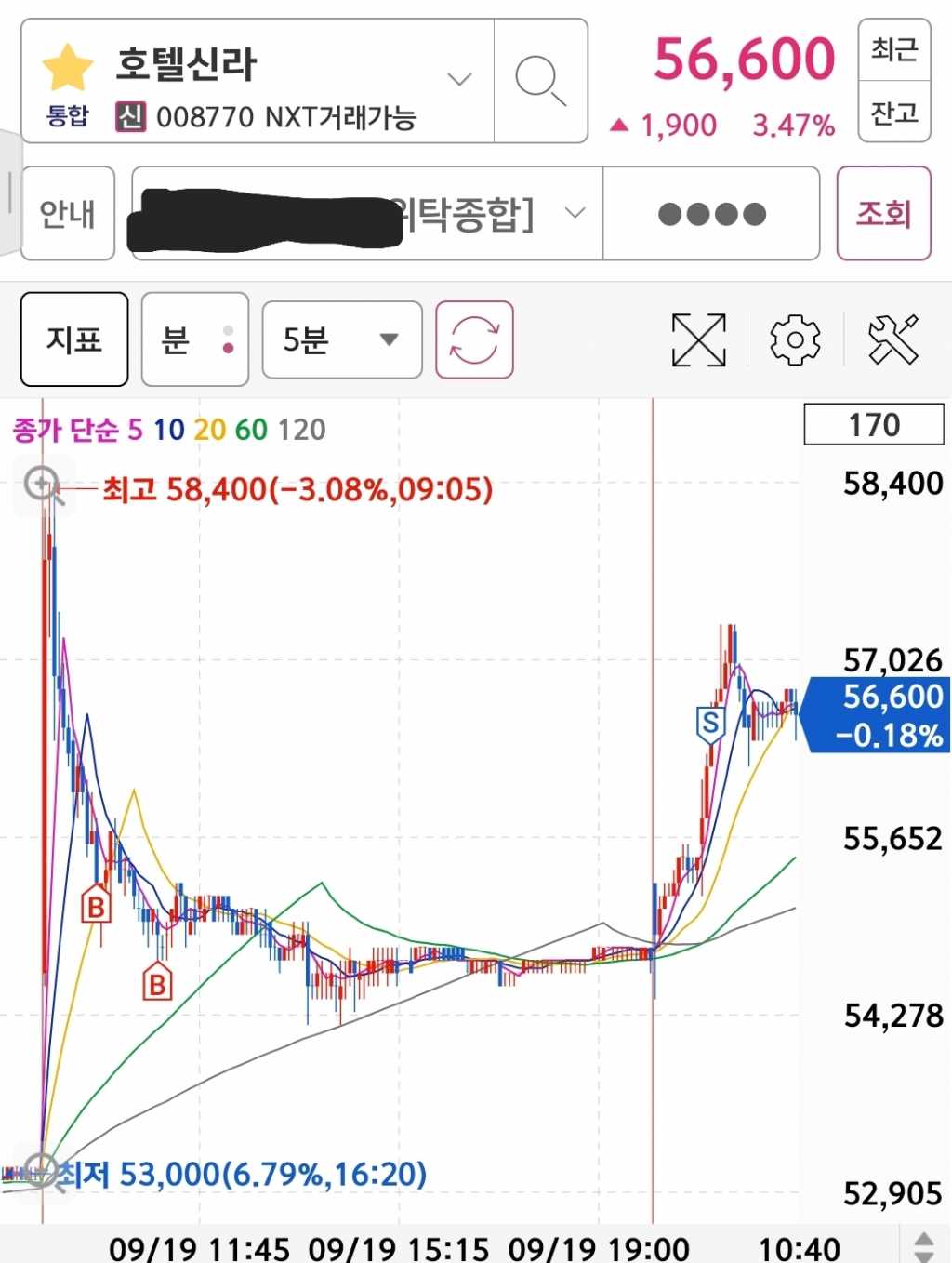Image resolution: width=952 pixels, height=1263 pixels.
Task: Change the 분 chart period type
Action: (x=194, y=339)
